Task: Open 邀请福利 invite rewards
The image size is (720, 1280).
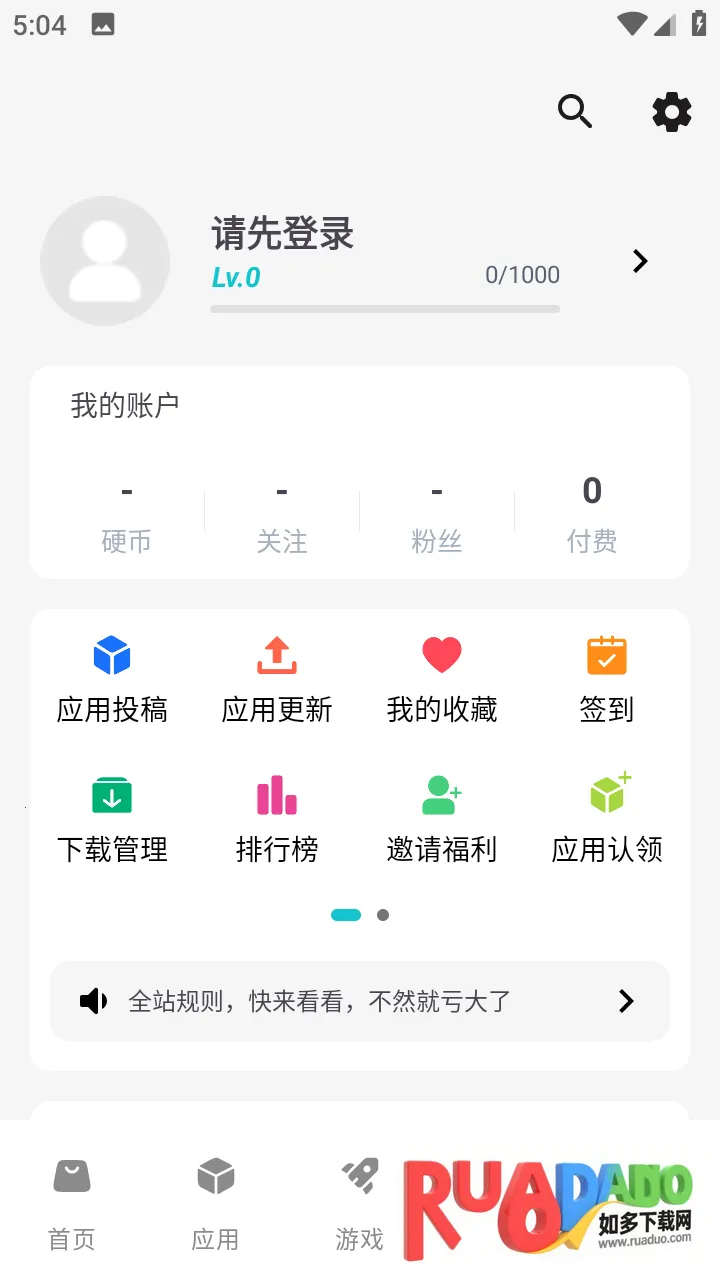Action: coord(442,820)
